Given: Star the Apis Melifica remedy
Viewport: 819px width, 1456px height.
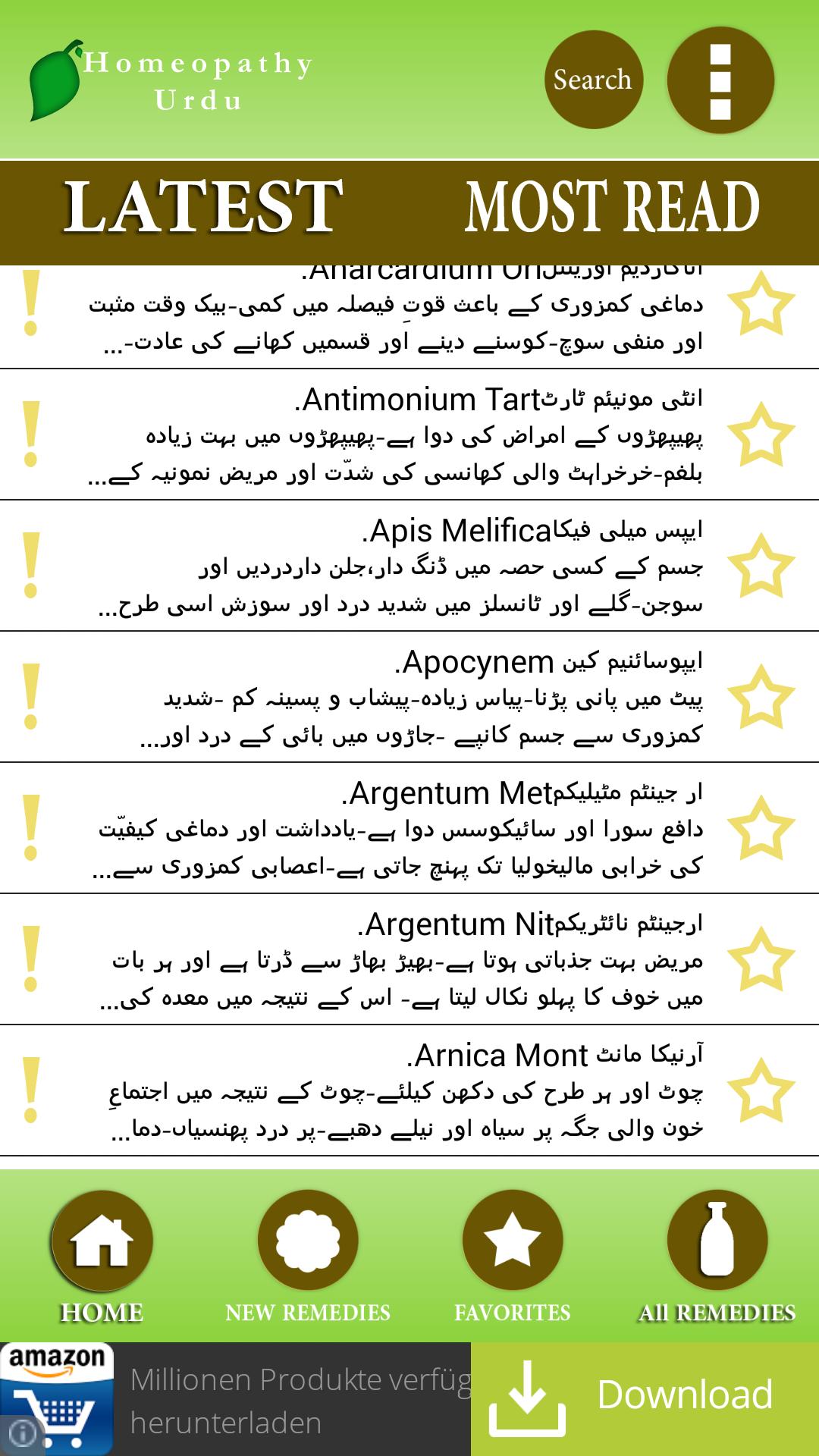Looking at the screenshot, I should point(761,566).
